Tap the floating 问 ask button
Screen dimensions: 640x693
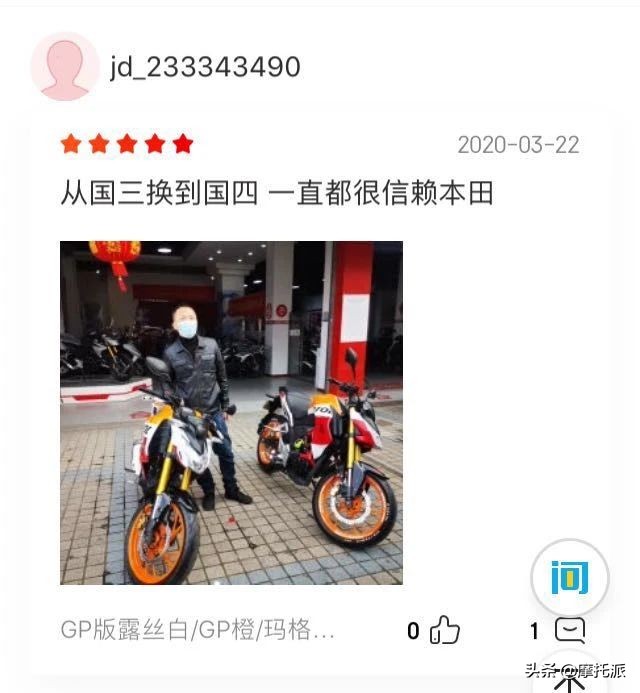click(569, 577)
